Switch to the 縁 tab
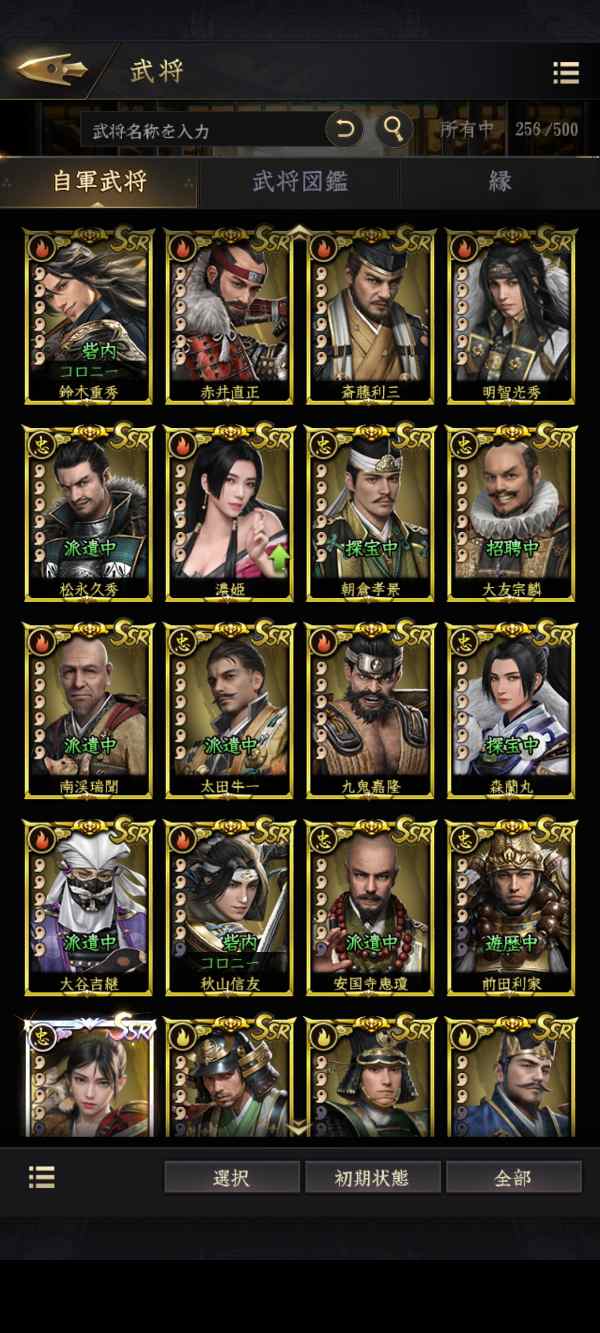This screenshot has width=600, height=1333. coord(500,181)
